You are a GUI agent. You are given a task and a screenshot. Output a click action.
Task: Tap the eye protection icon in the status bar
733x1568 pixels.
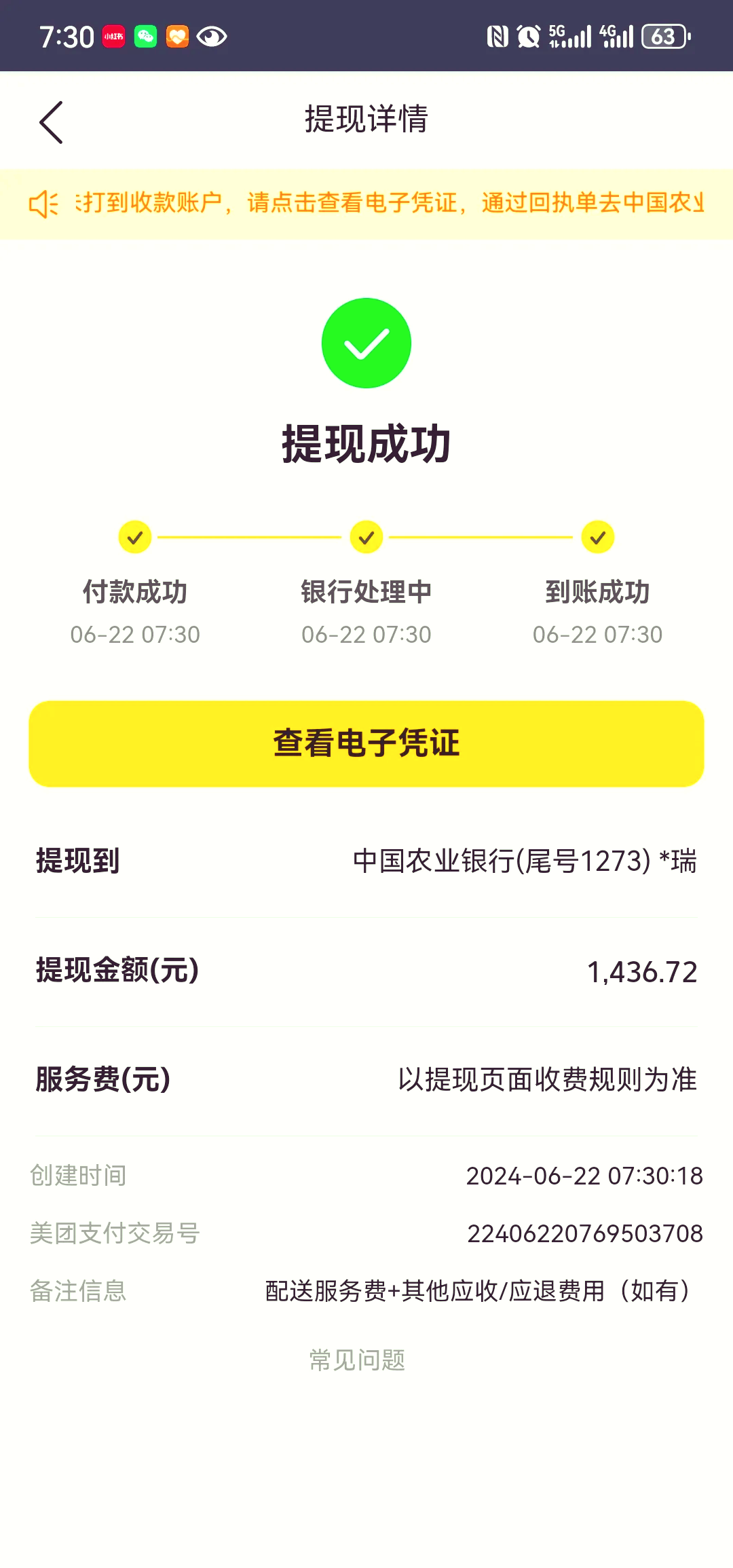(212, 36)
